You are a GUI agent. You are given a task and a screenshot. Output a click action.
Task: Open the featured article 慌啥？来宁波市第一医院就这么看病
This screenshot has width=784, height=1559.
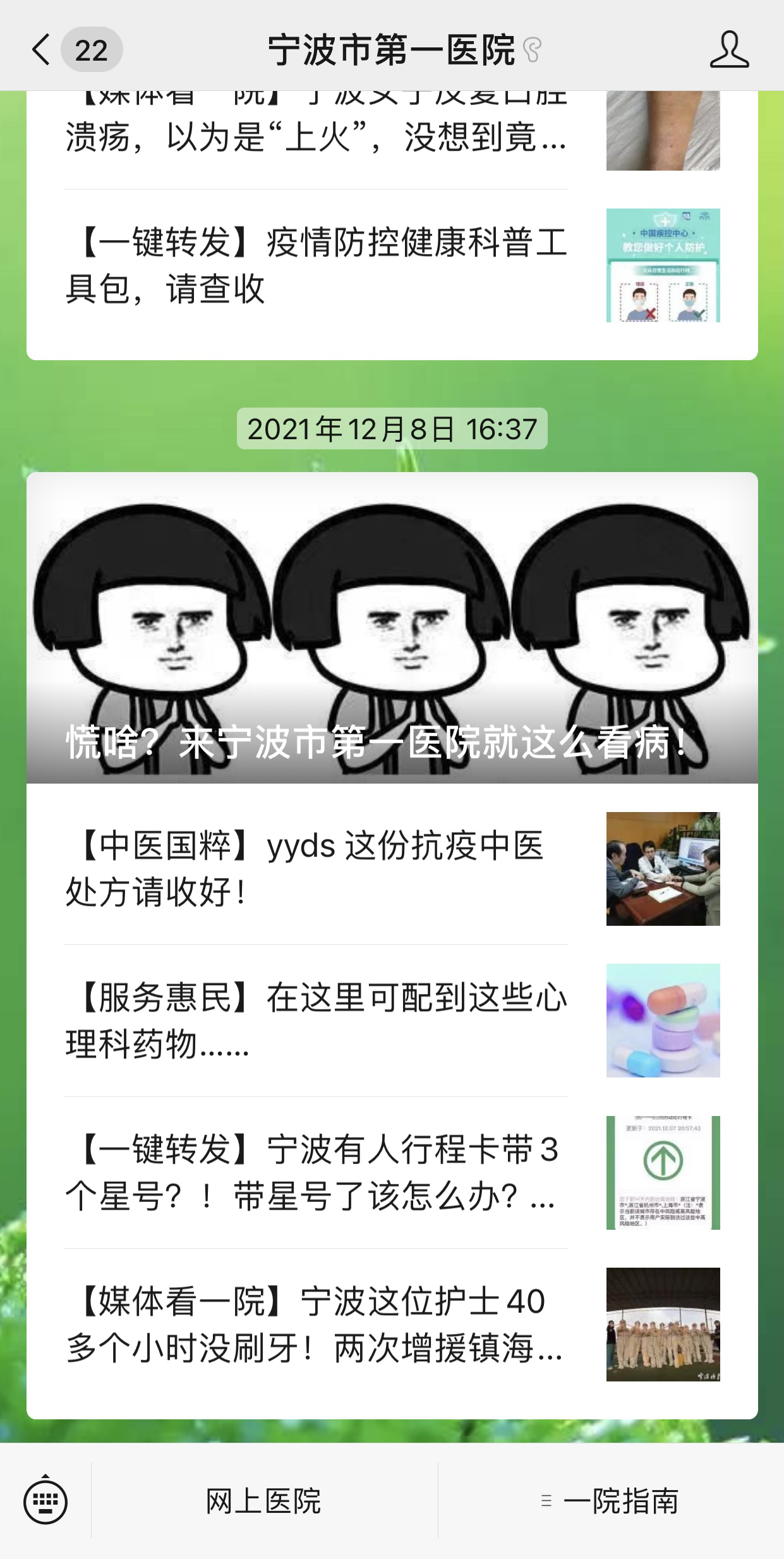coord(392,628)
